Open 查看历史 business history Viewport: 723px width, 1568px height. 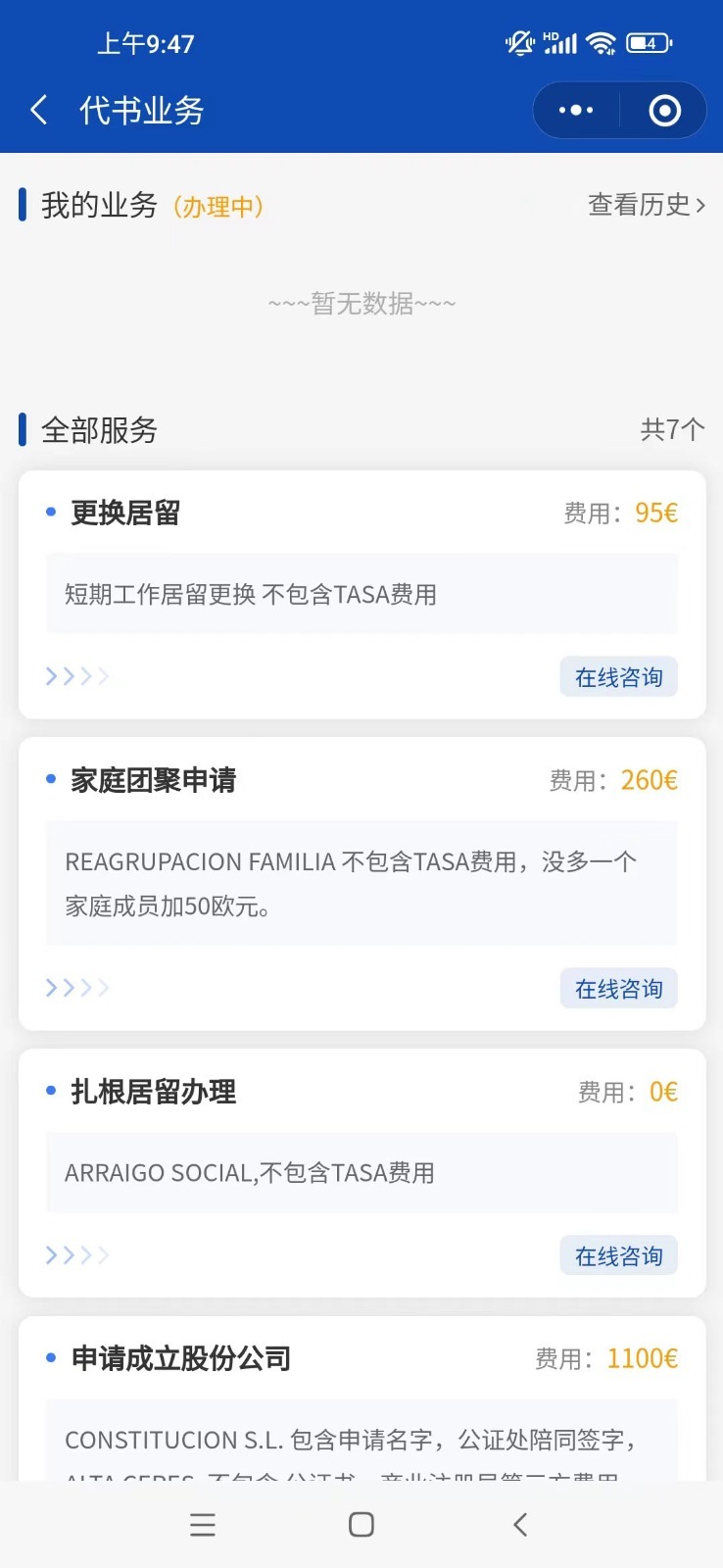646,205
